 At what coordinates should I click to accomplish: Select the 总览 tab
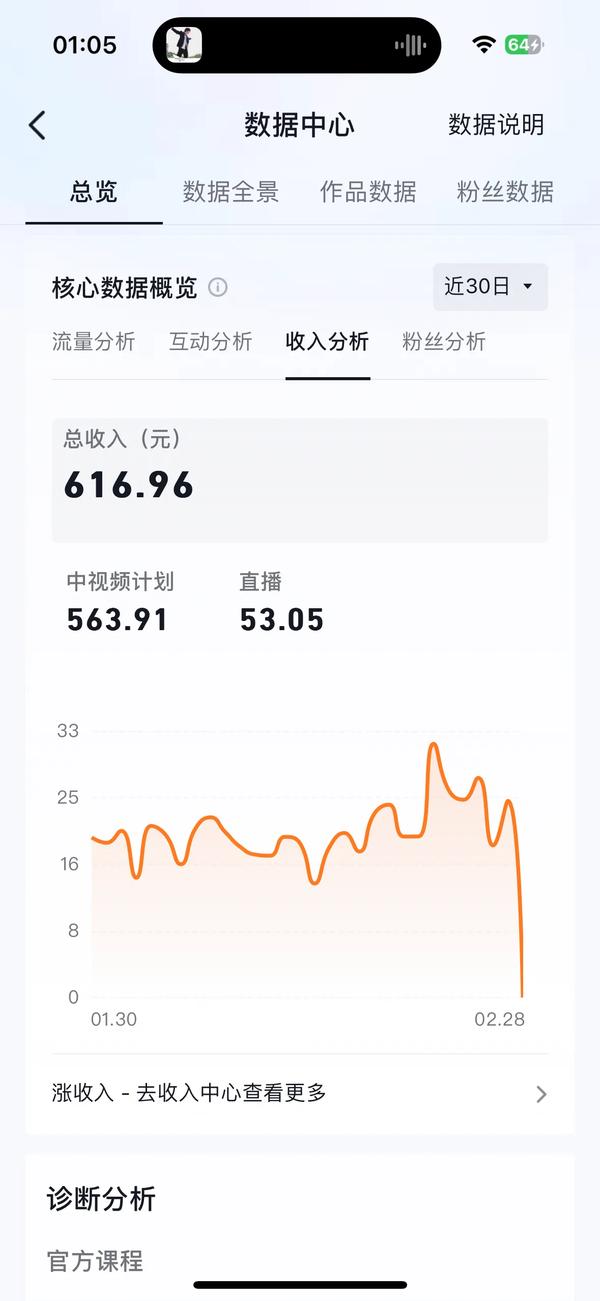coord(94,192)
